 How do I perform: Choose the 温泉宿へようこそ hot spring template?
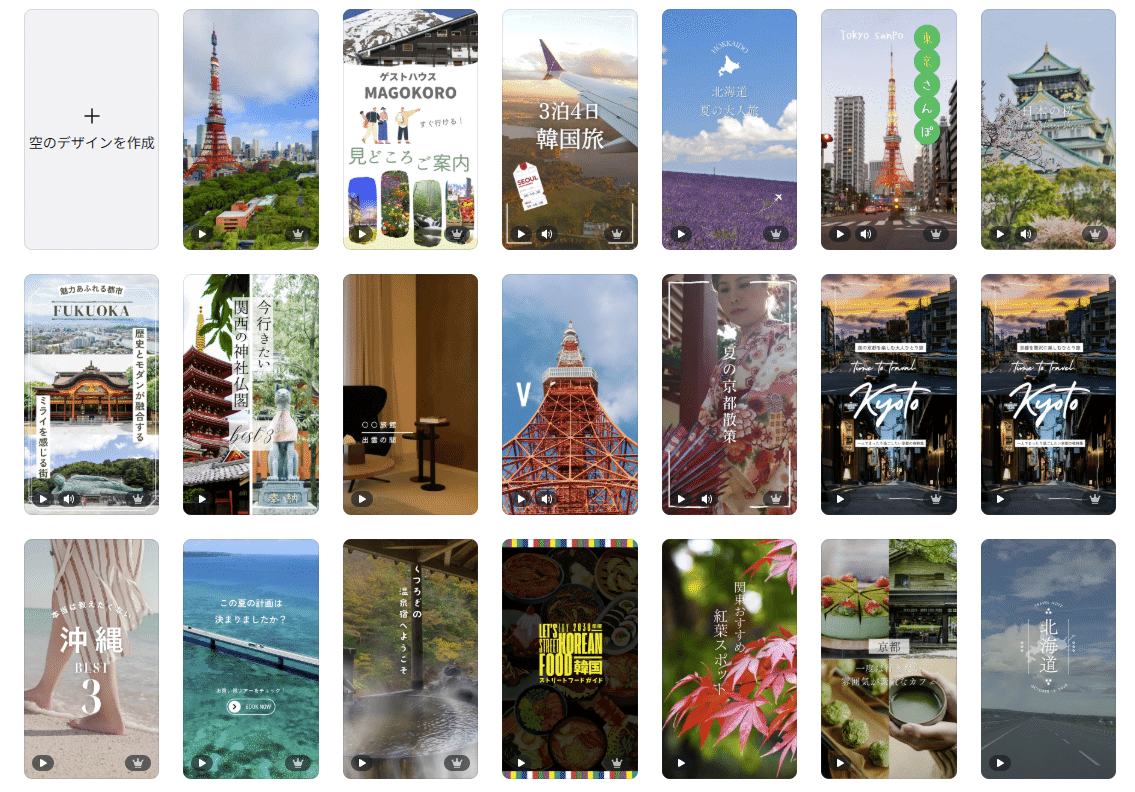tap(410, 659)
